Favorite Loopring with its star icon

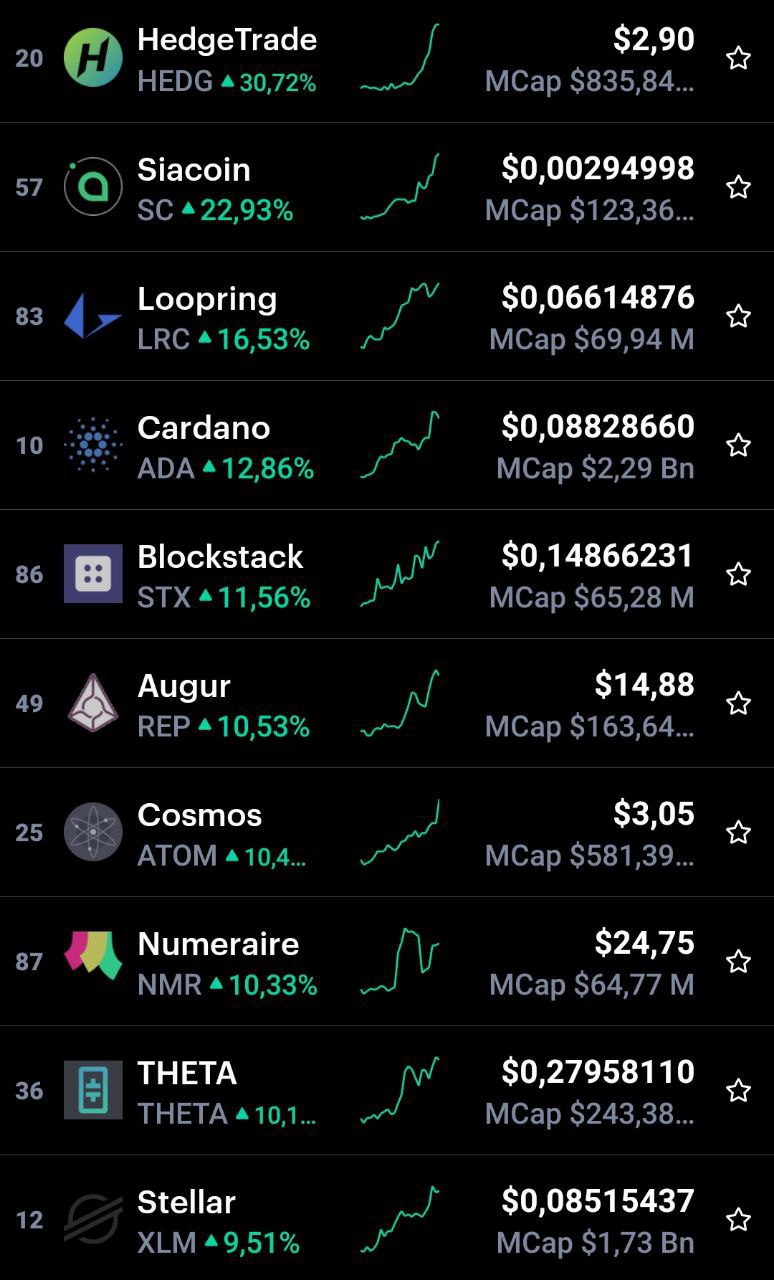point(738,316)
